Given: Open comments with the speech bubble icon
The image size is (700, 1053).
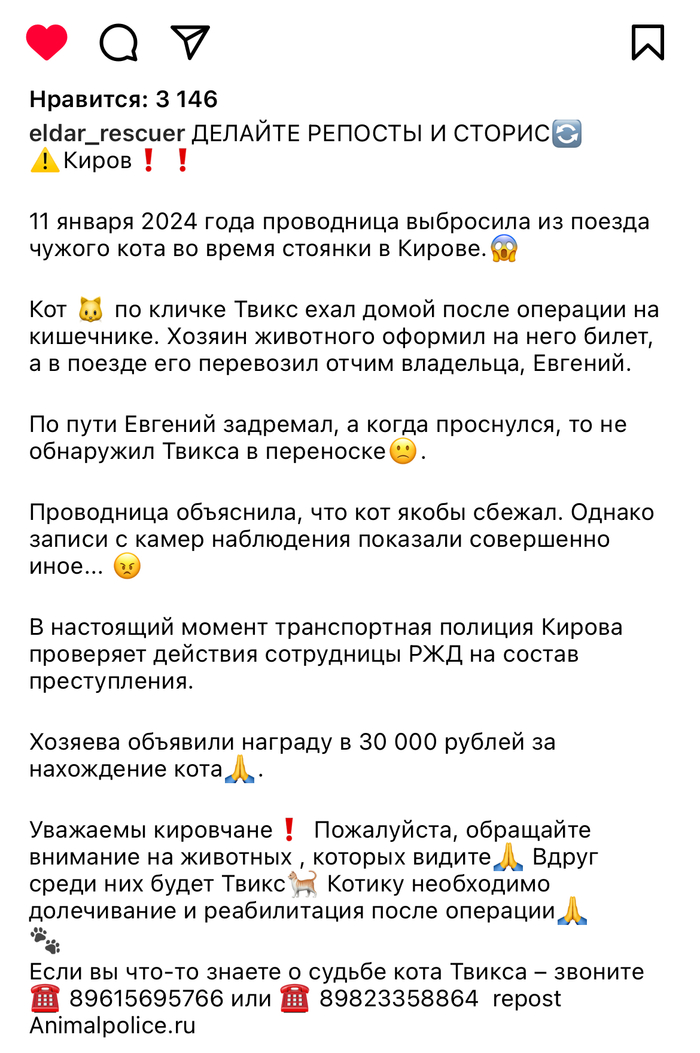Looking at the screenshot, I should [118, 42].
